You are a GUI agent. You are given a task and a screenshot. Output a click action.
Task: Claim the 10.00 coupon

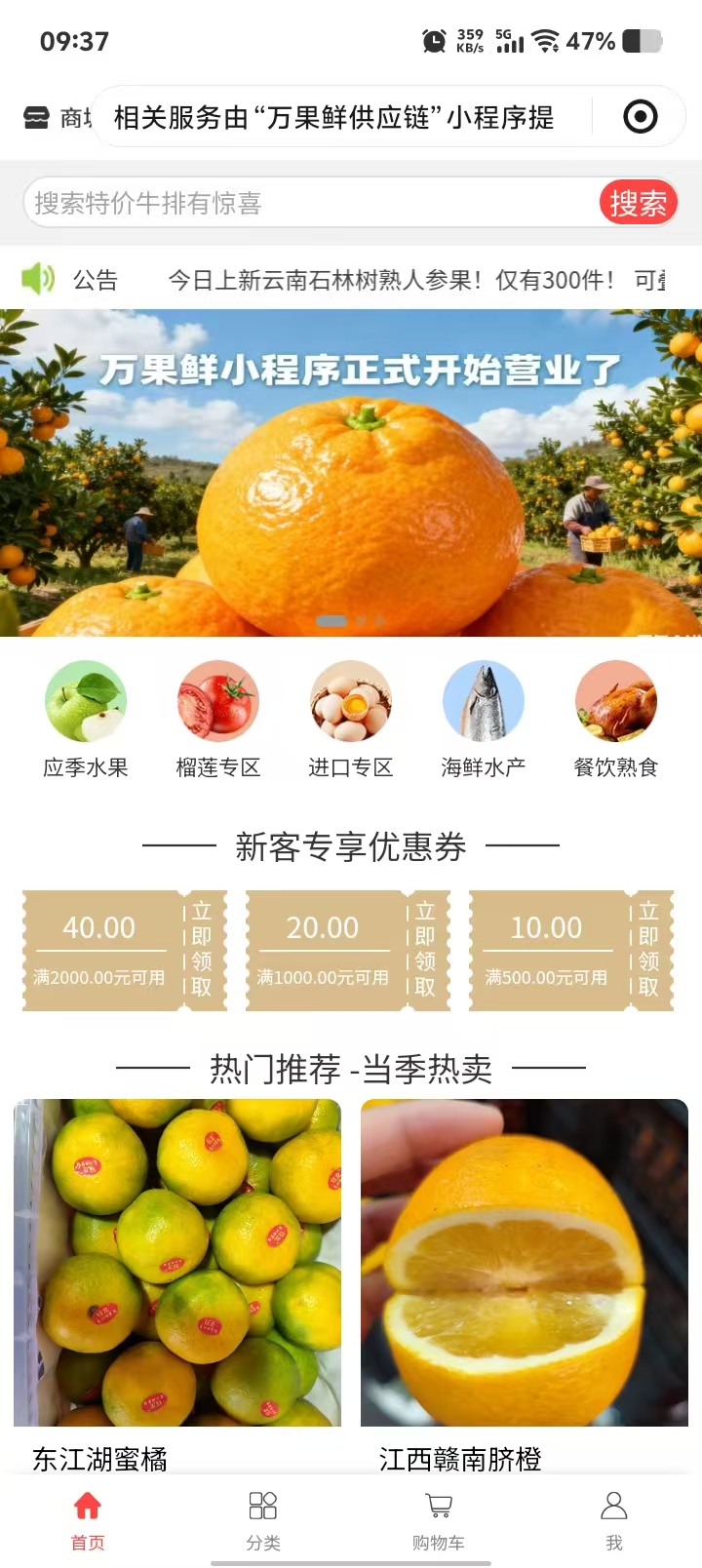click(x=648, y=950)
